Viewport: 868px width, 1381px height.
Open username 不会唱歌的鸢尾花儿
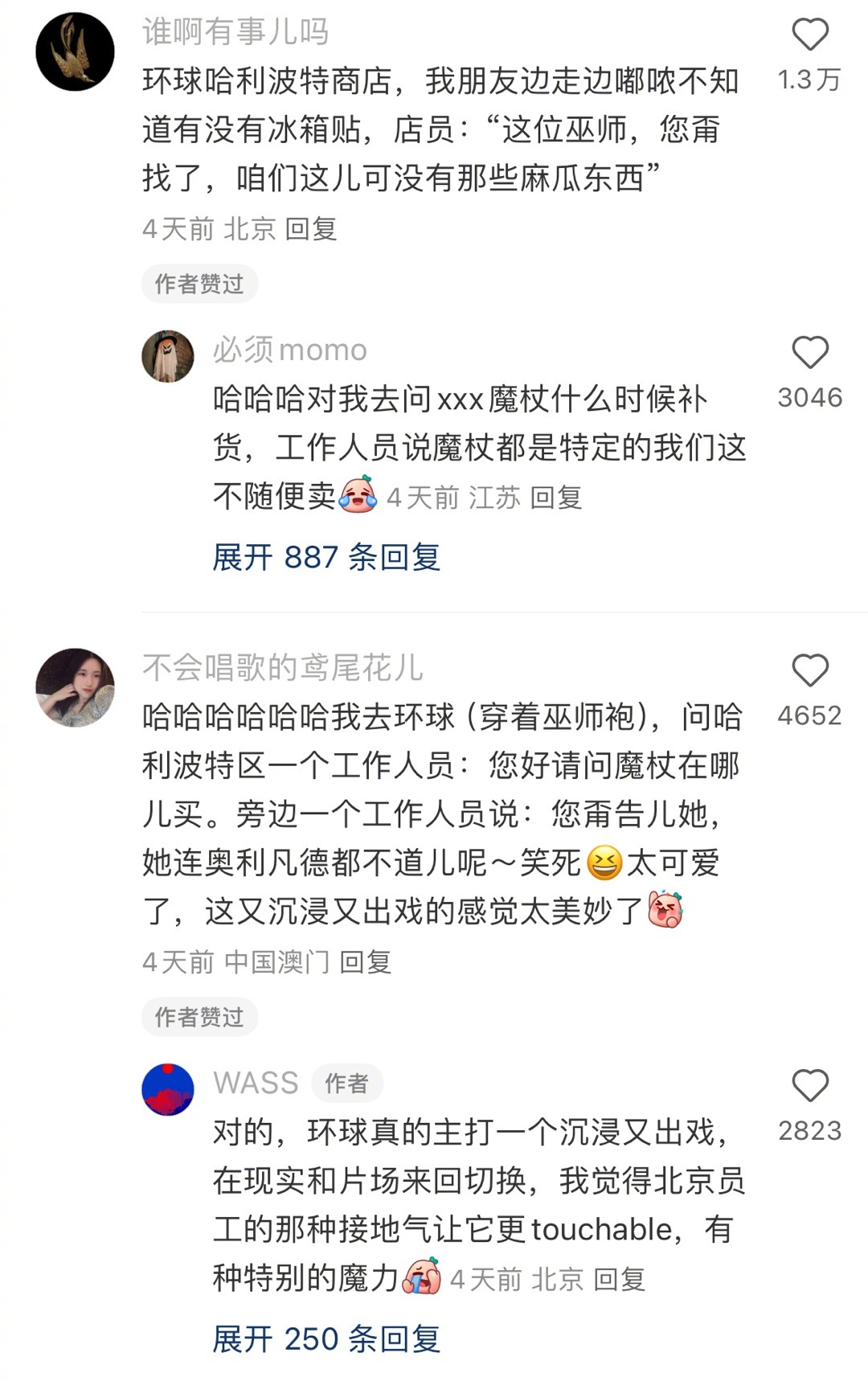282,668
